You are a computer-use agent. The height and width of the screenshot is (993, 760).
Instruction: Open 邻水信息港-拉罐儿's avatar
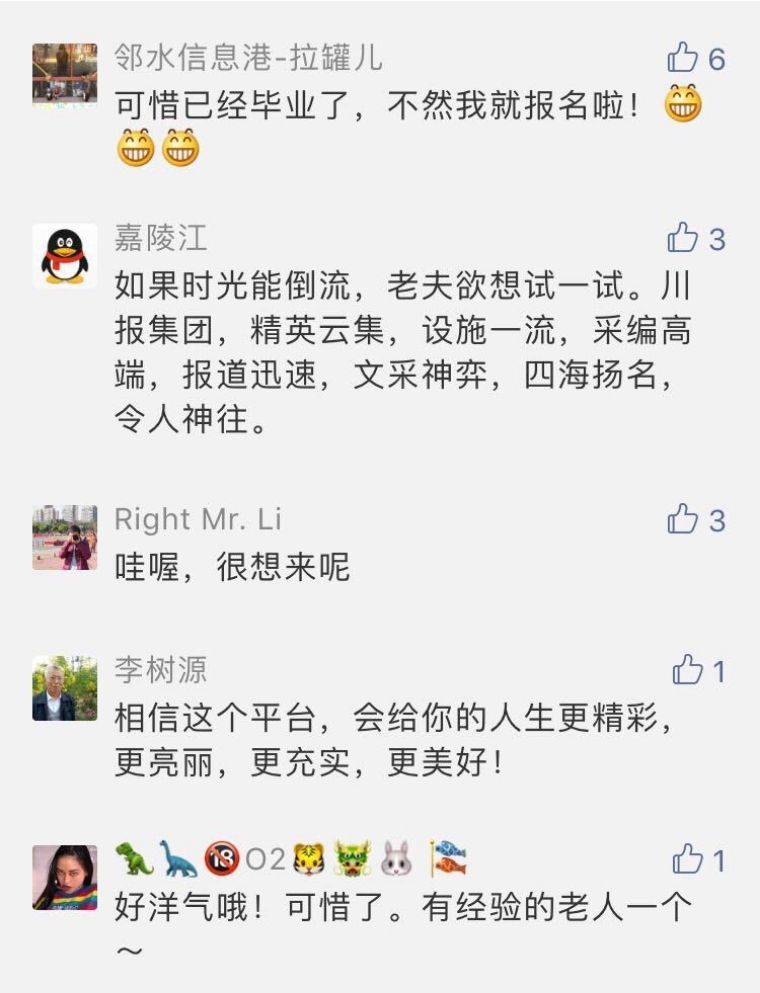point(65,75)
